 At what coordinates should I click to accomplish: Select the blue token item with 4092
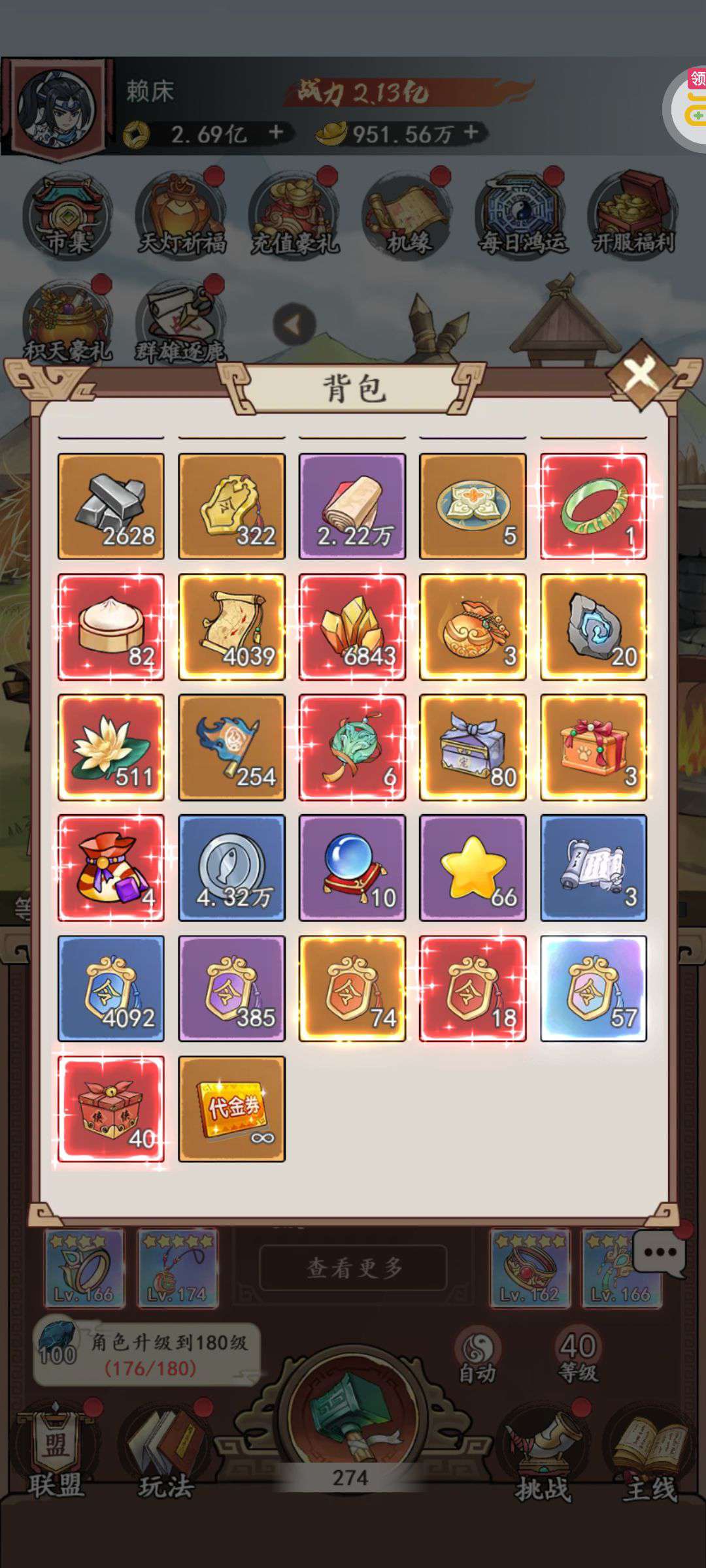[111, 988]
